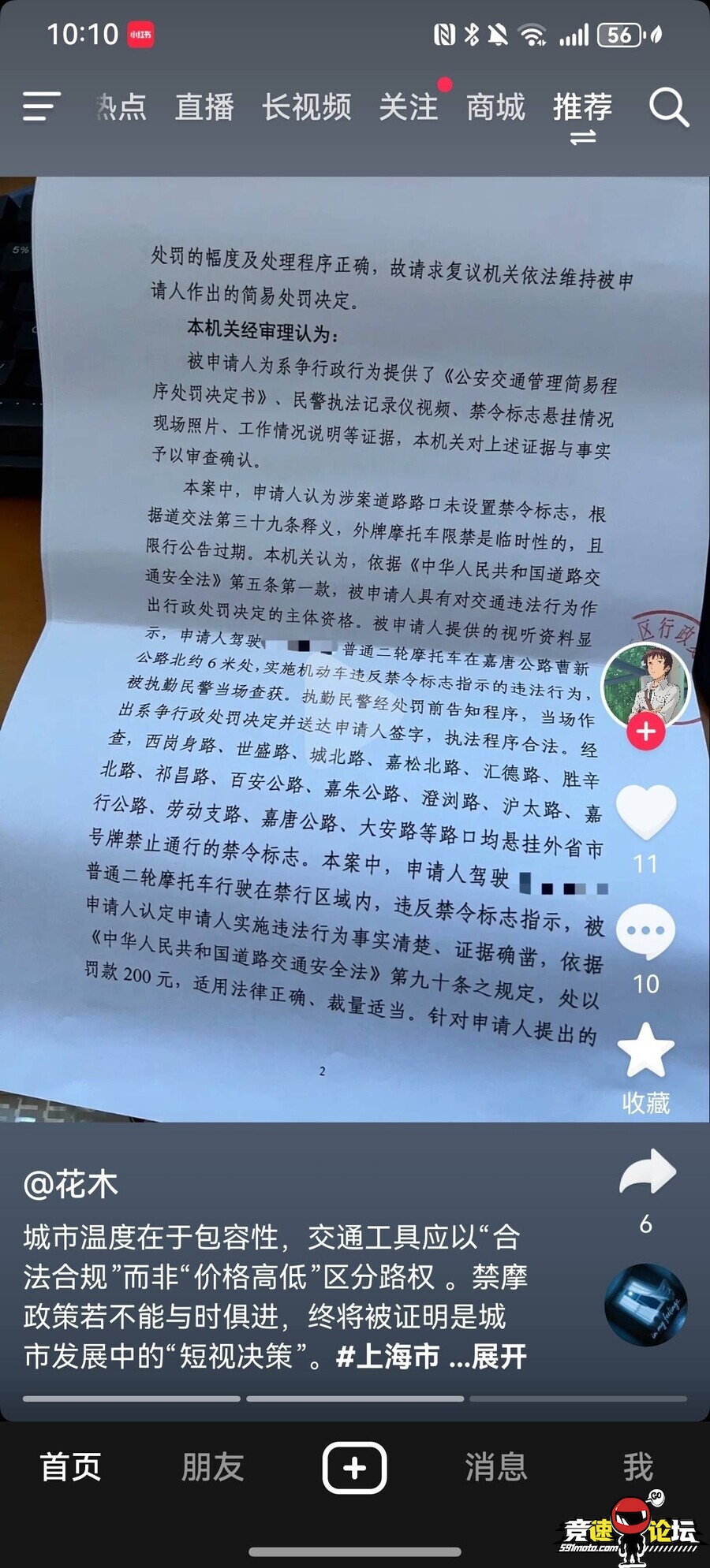710x1568 pixels.
Task: Open the 消息 tab
Action: (496, 1467)
